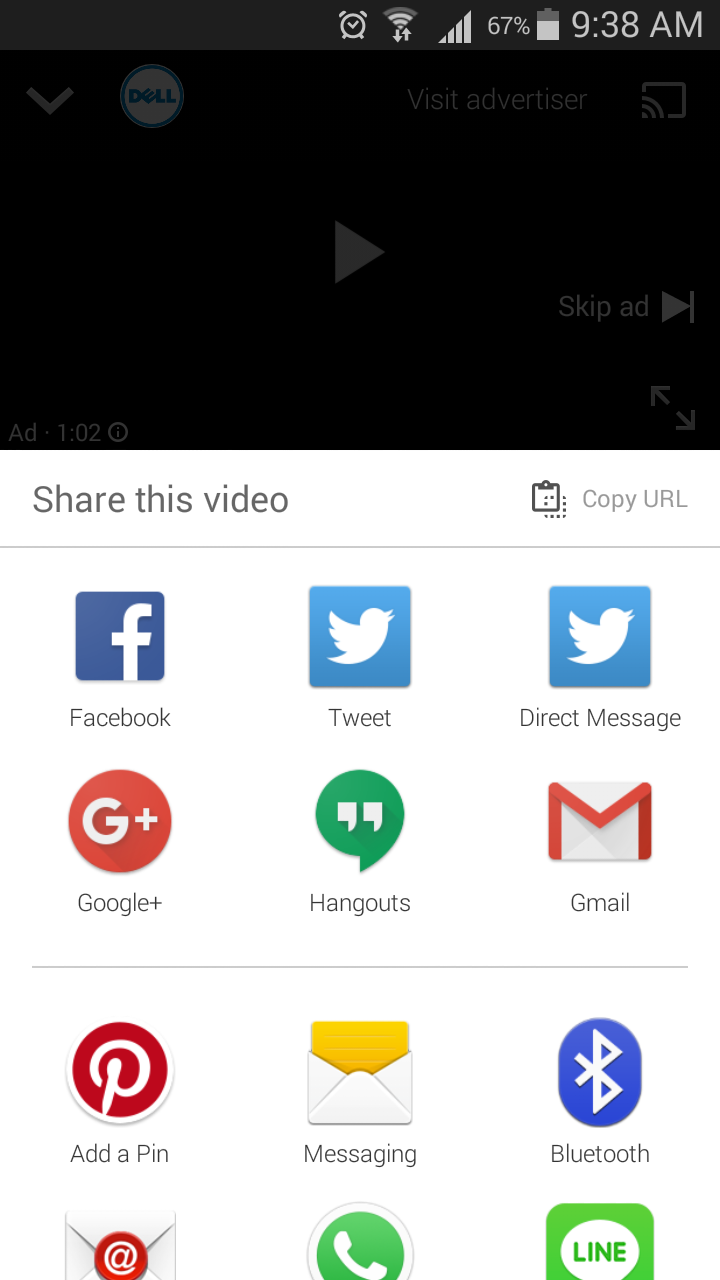Share through the WhatsApp phone icon

click(360, 1244)
